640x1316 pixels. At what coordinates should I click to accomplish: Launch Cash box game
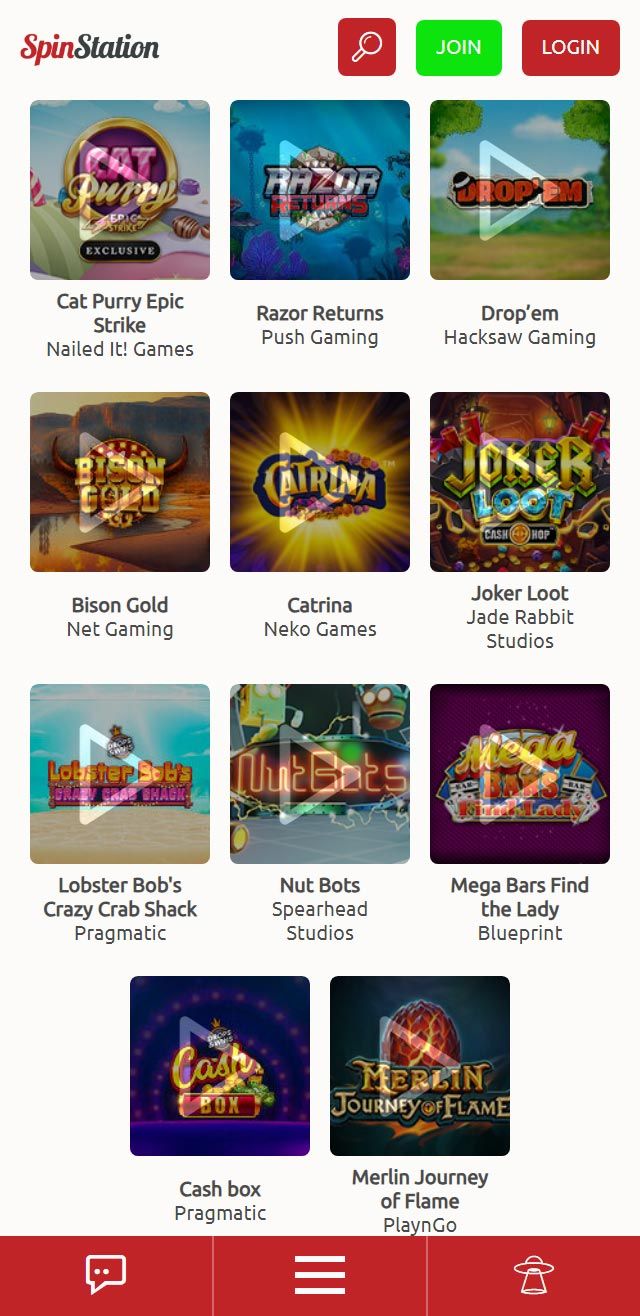point(220,1066)
